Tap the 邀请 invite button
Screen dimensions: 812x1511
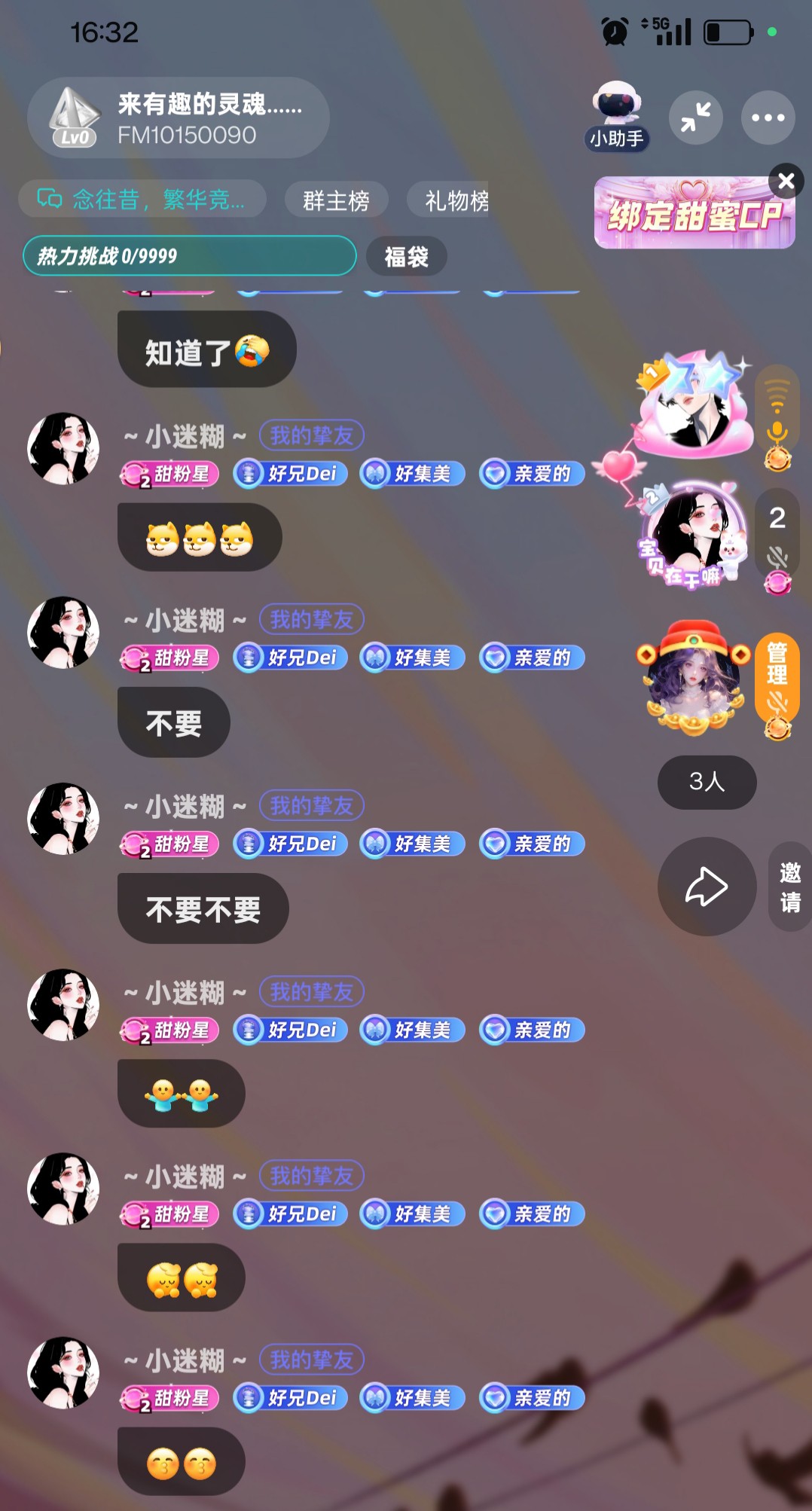(x=790, y=887)
